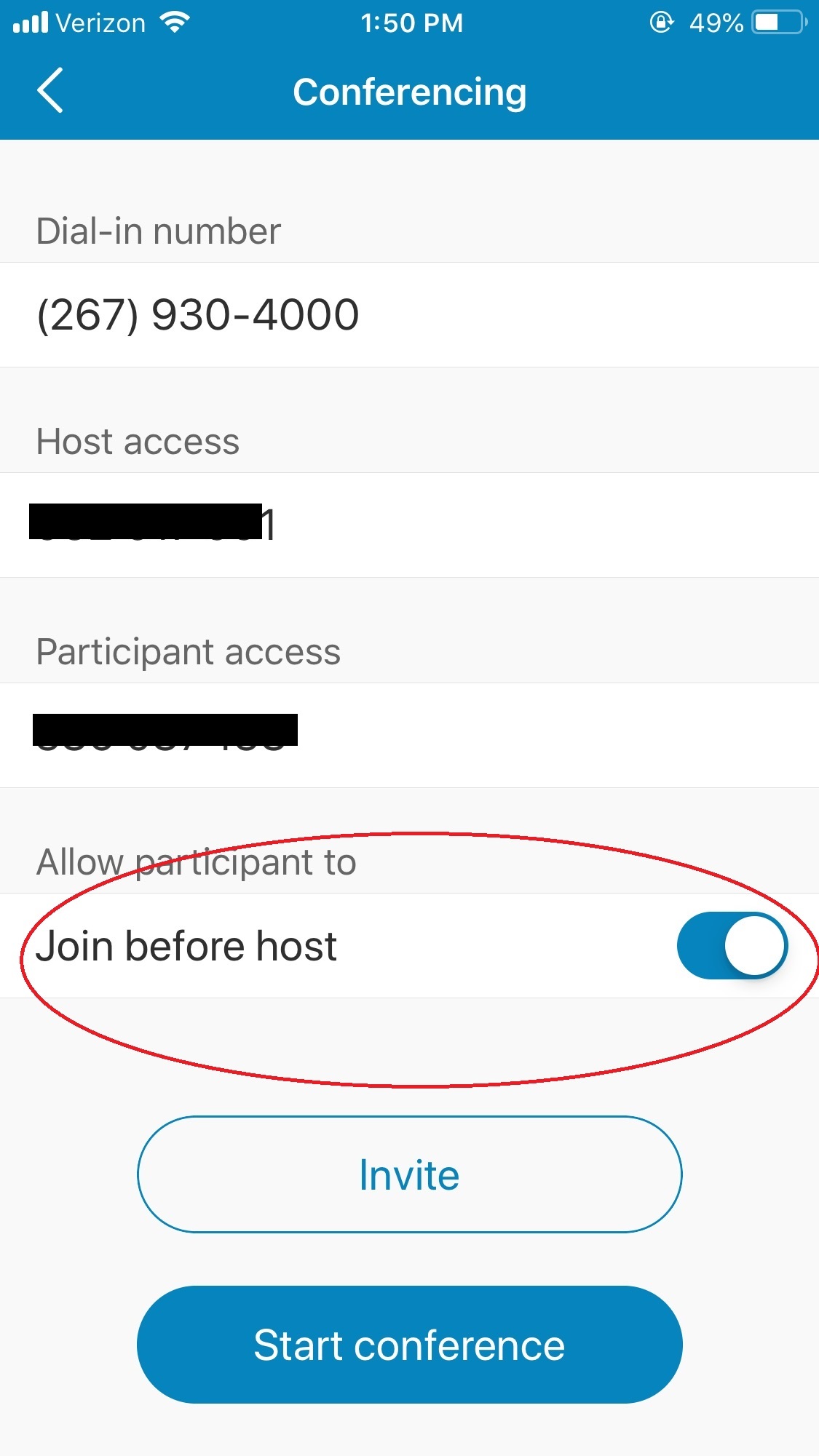Tap the Invite button
The width and height of the screenshot is (819, 1456).
pyautogui.click(x=409, y=1174)
